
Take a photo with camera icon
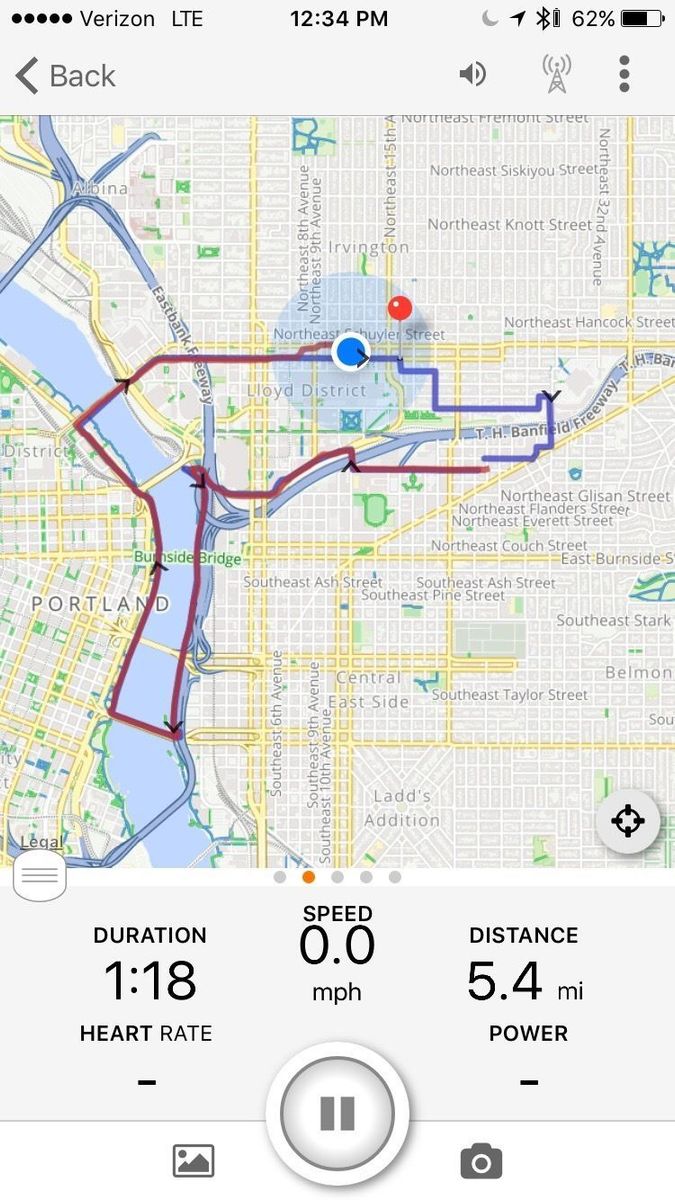point(481,1161)
